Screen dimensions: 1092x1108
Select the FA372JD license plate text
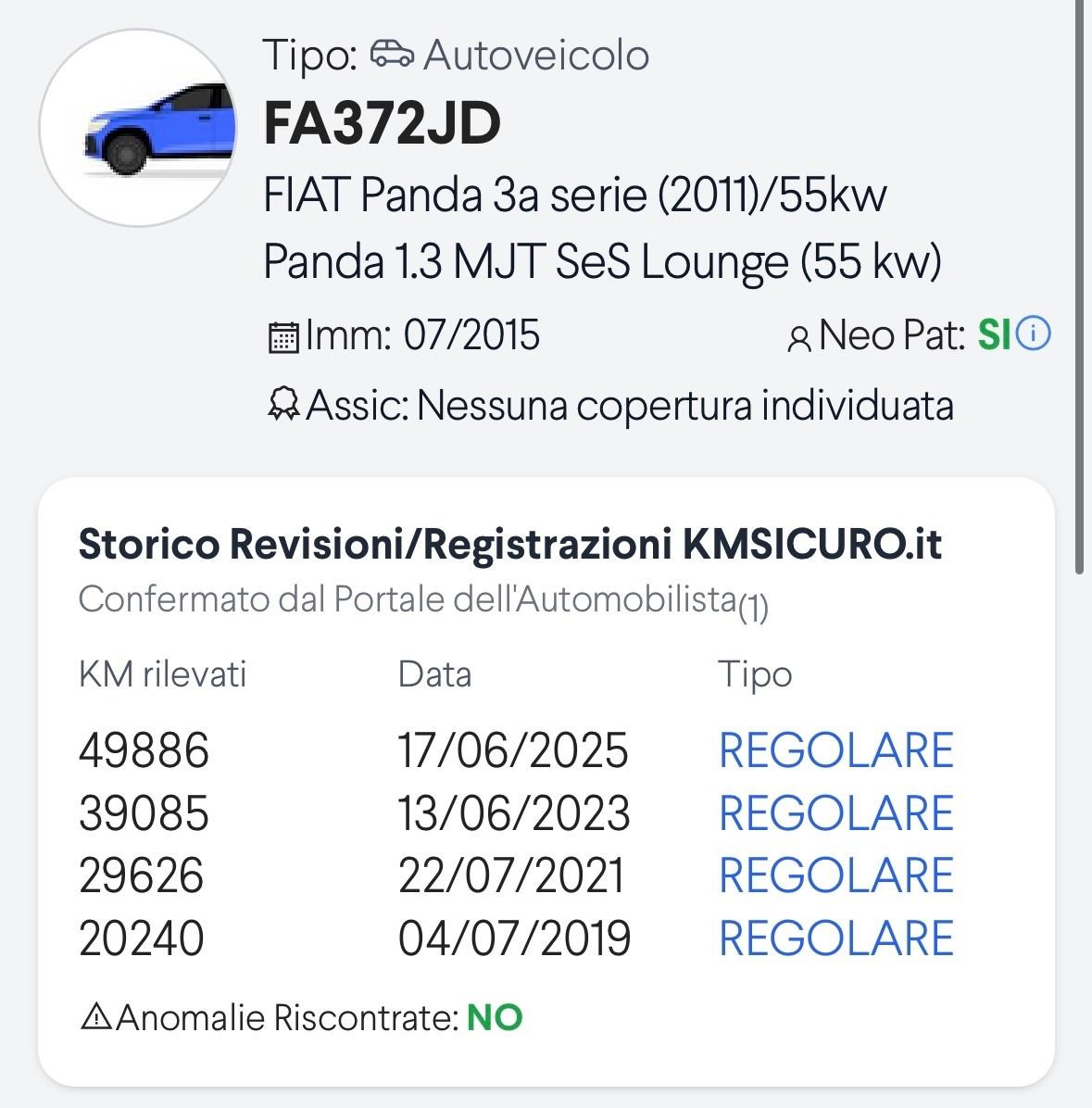pyautogui.click(x=382, y=121)
